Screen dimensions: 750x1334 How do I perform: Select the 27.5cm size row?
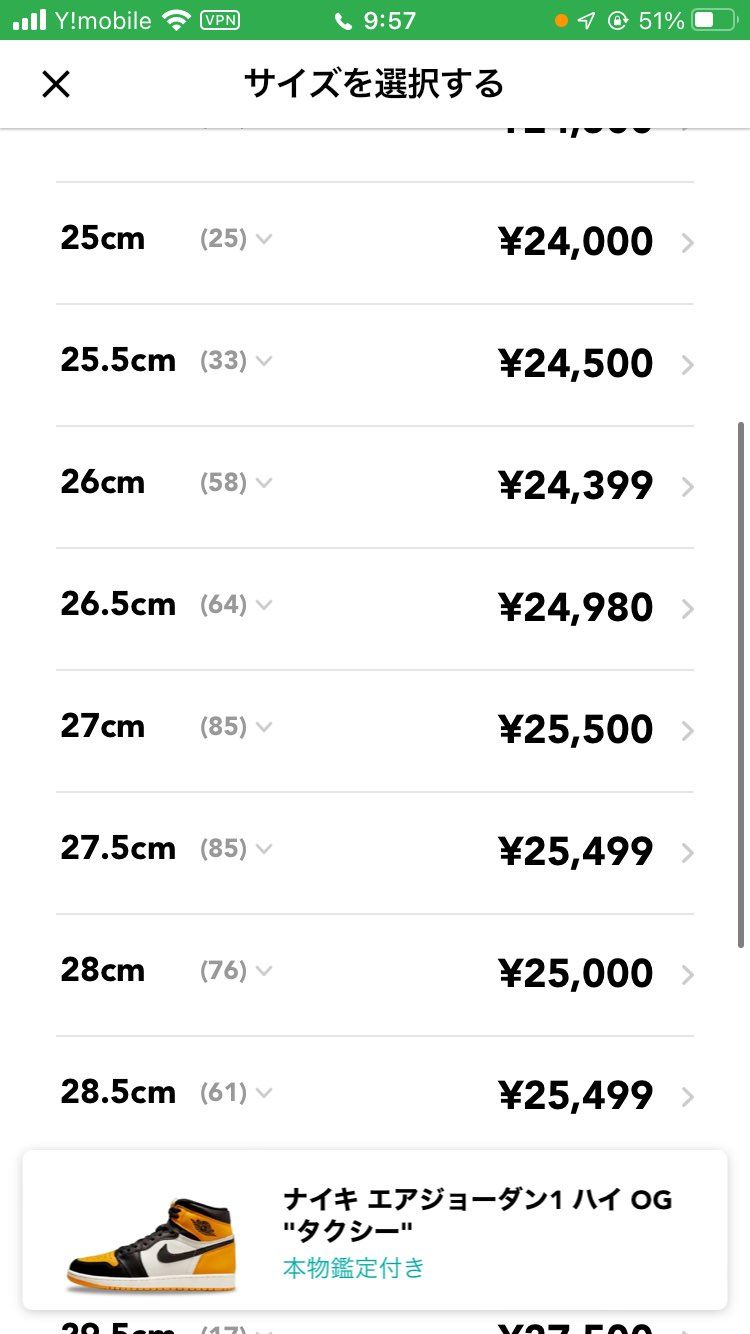[x=375, y=851]
